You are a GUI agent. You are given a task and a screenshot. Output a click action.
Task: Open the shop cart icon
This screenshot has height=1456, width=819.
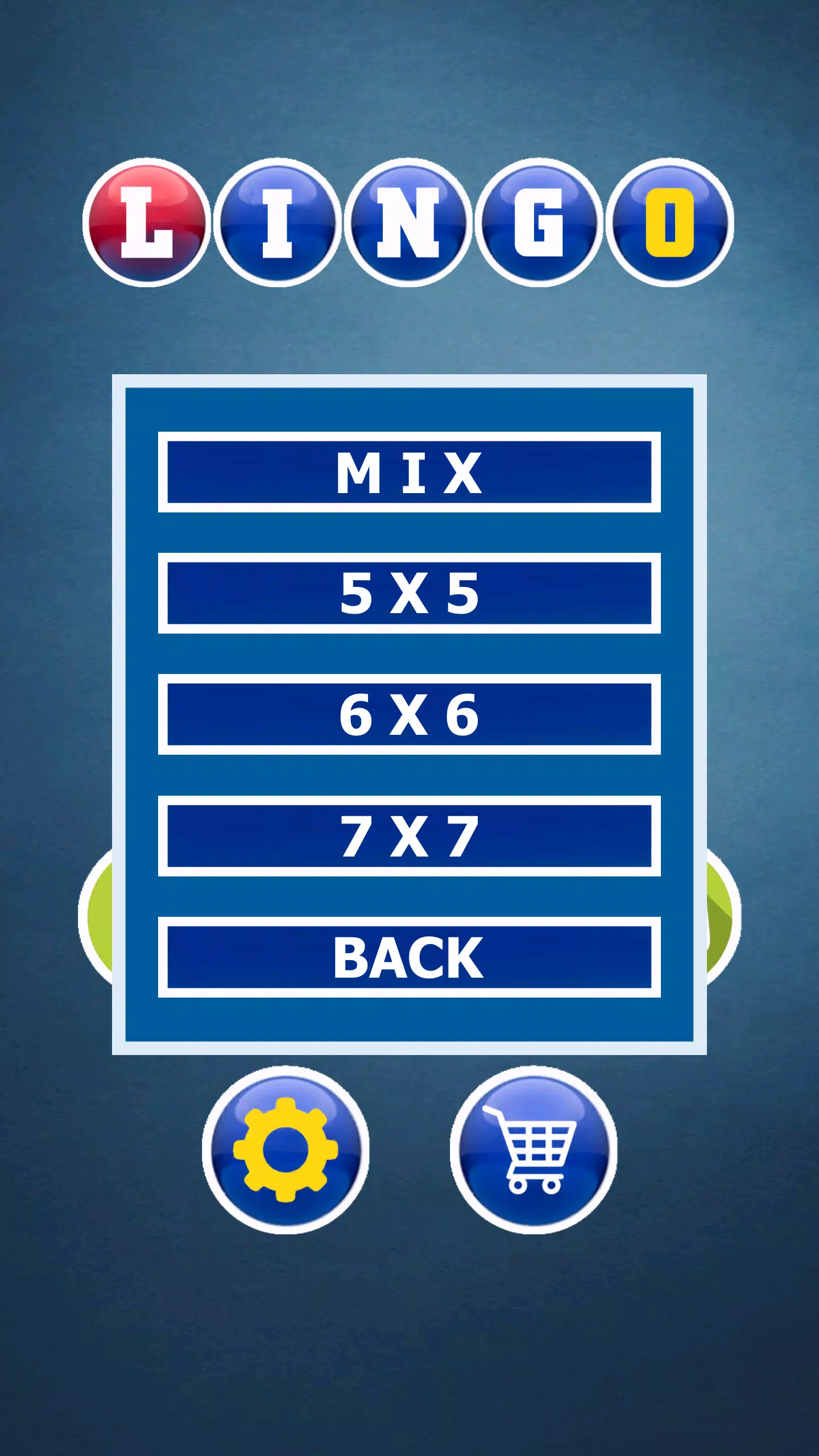[x=533, y=1150]
